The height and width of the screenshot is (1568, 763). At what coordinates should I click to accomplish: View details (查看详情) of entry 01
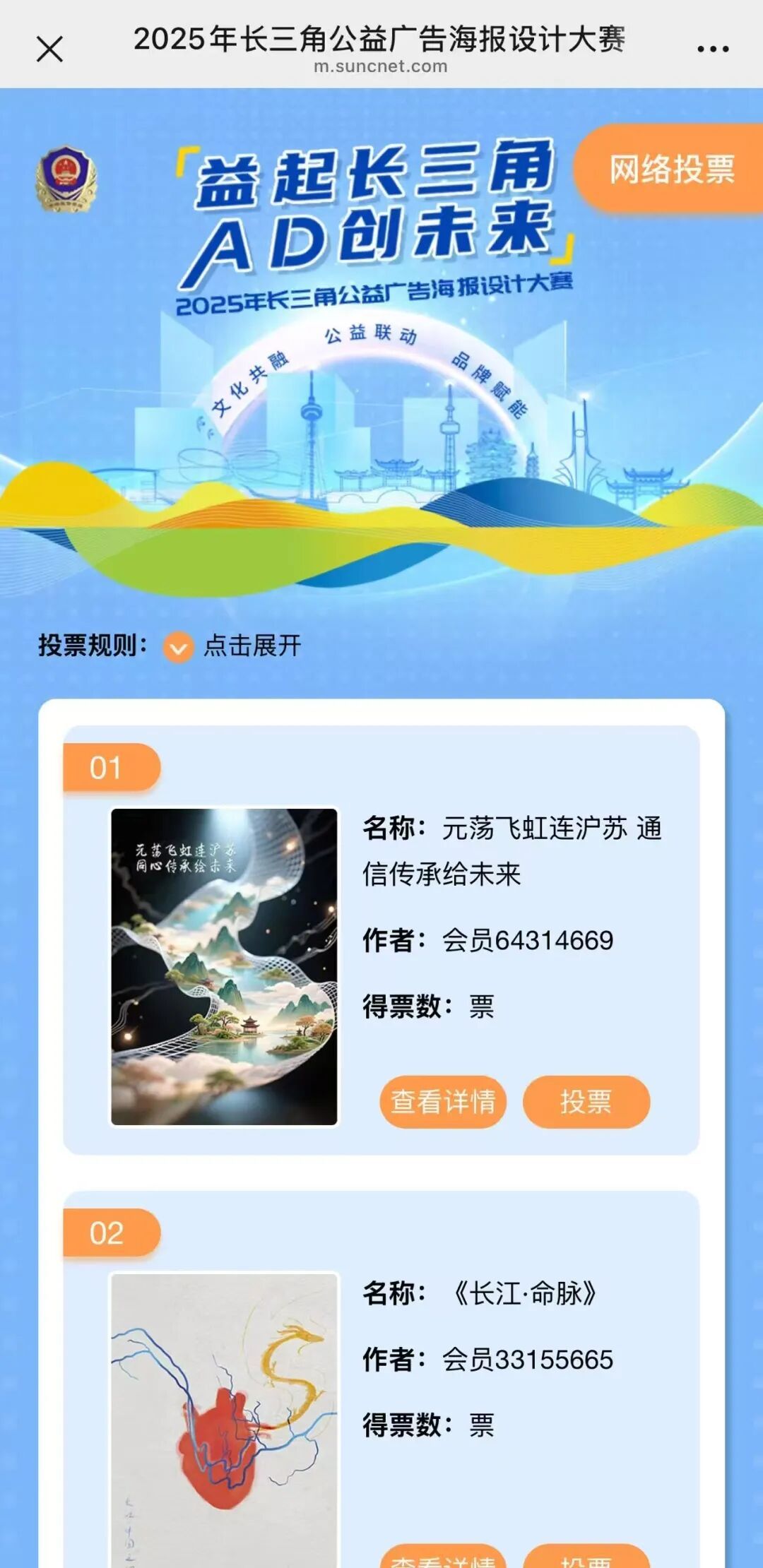pyautogui.click(x=443, y=1101)
